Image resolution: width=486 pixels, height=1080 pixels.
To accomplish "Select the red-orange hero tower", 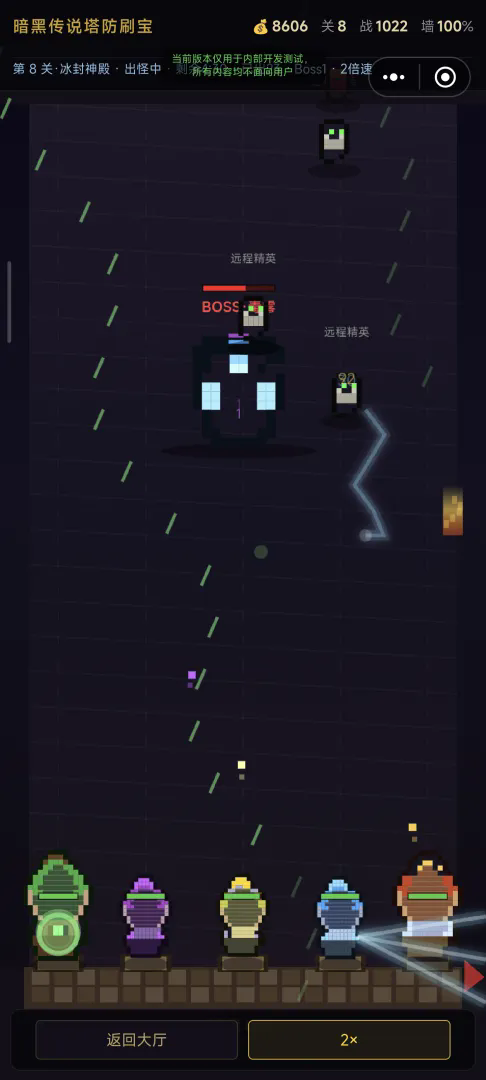I will [427, 908].
